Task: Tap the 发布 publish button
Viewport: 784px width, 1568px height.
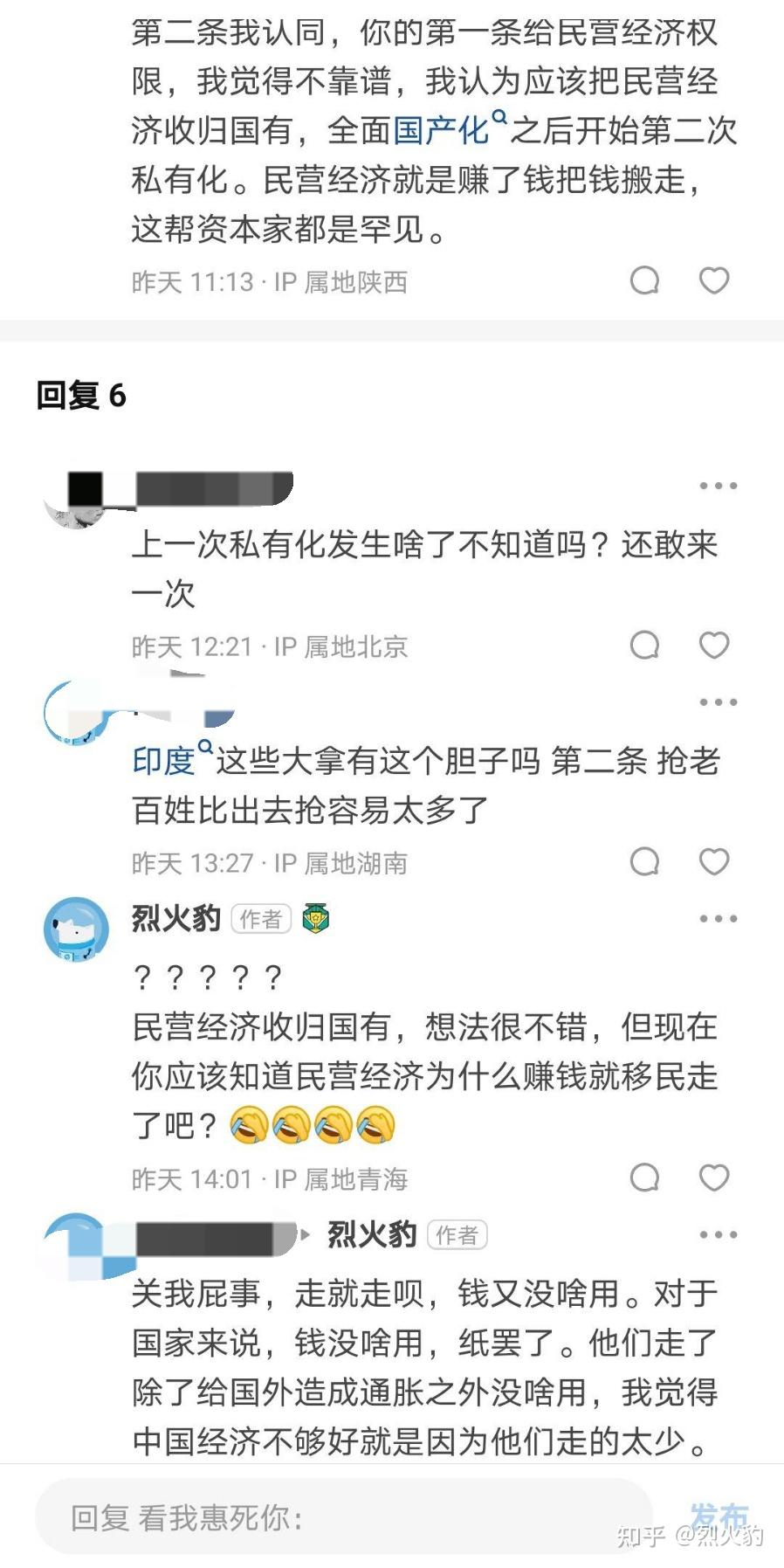Action: (x=719, y=1516)
